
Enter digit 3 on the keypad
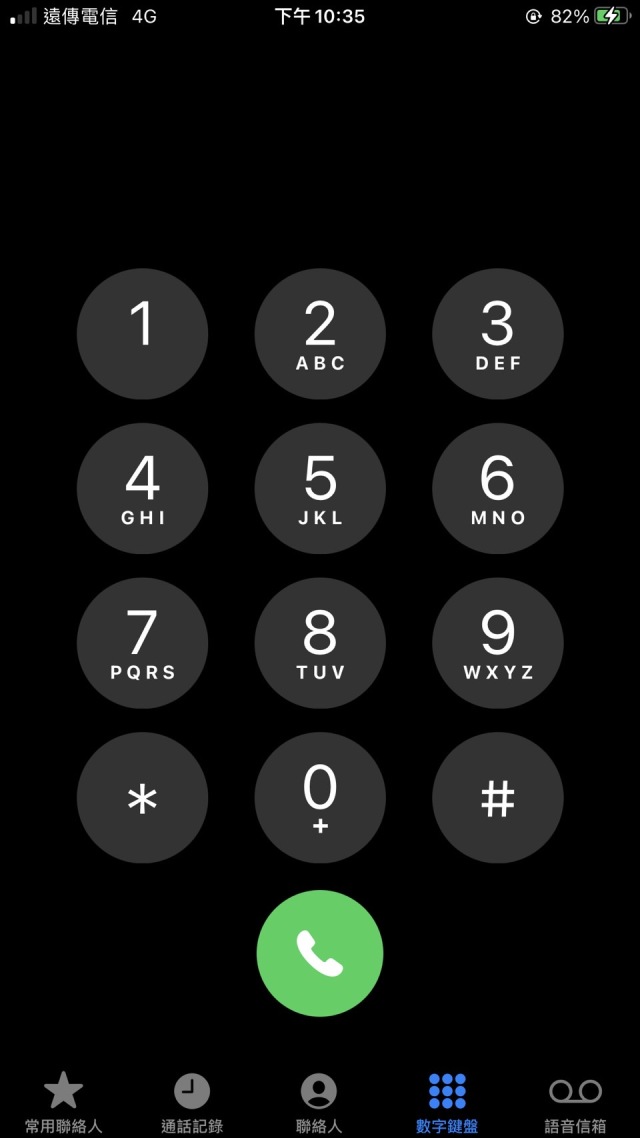(x=497, y=334)
